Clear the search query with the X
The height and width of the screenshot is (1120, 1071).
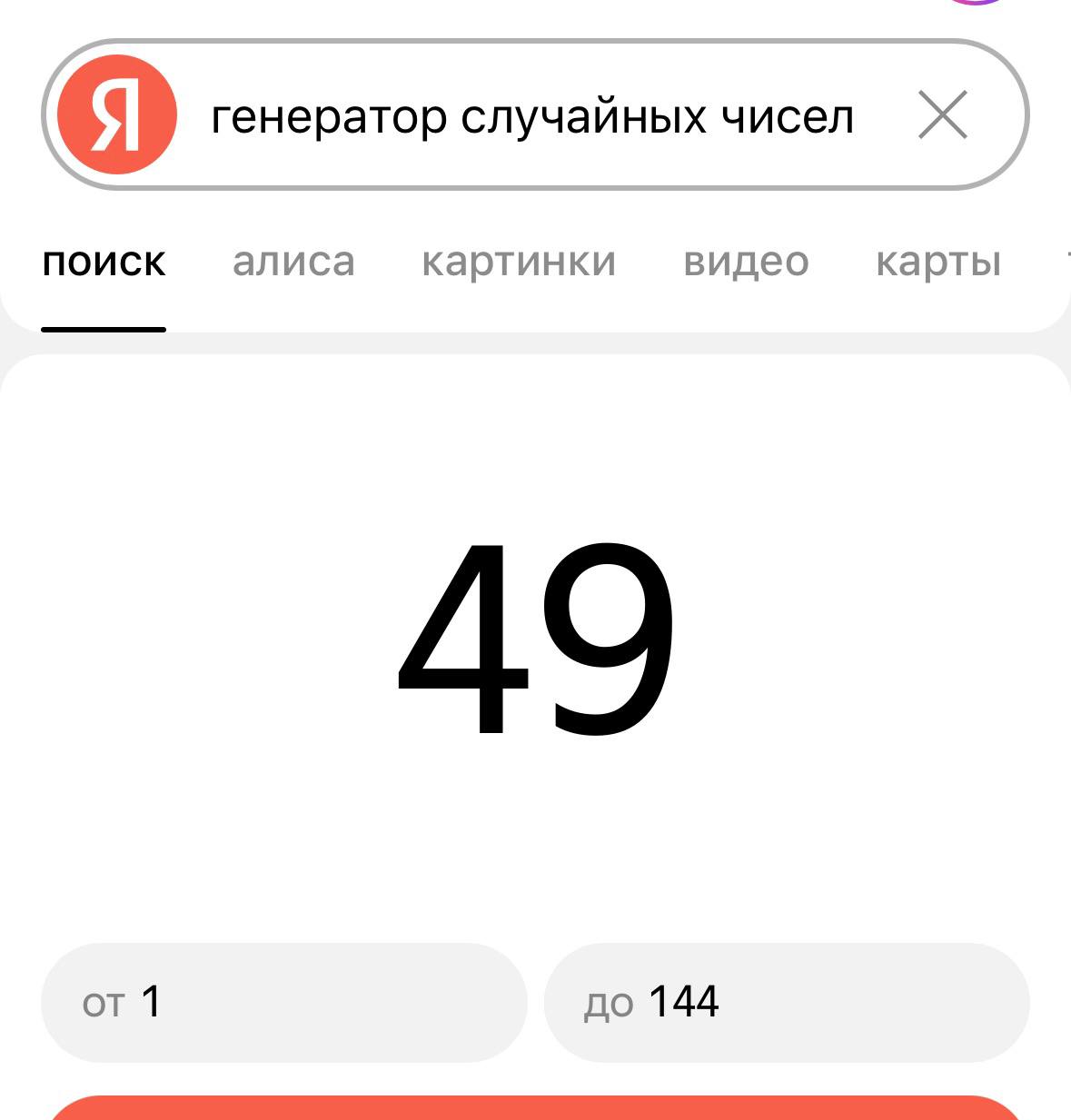[x=943, y=115]
